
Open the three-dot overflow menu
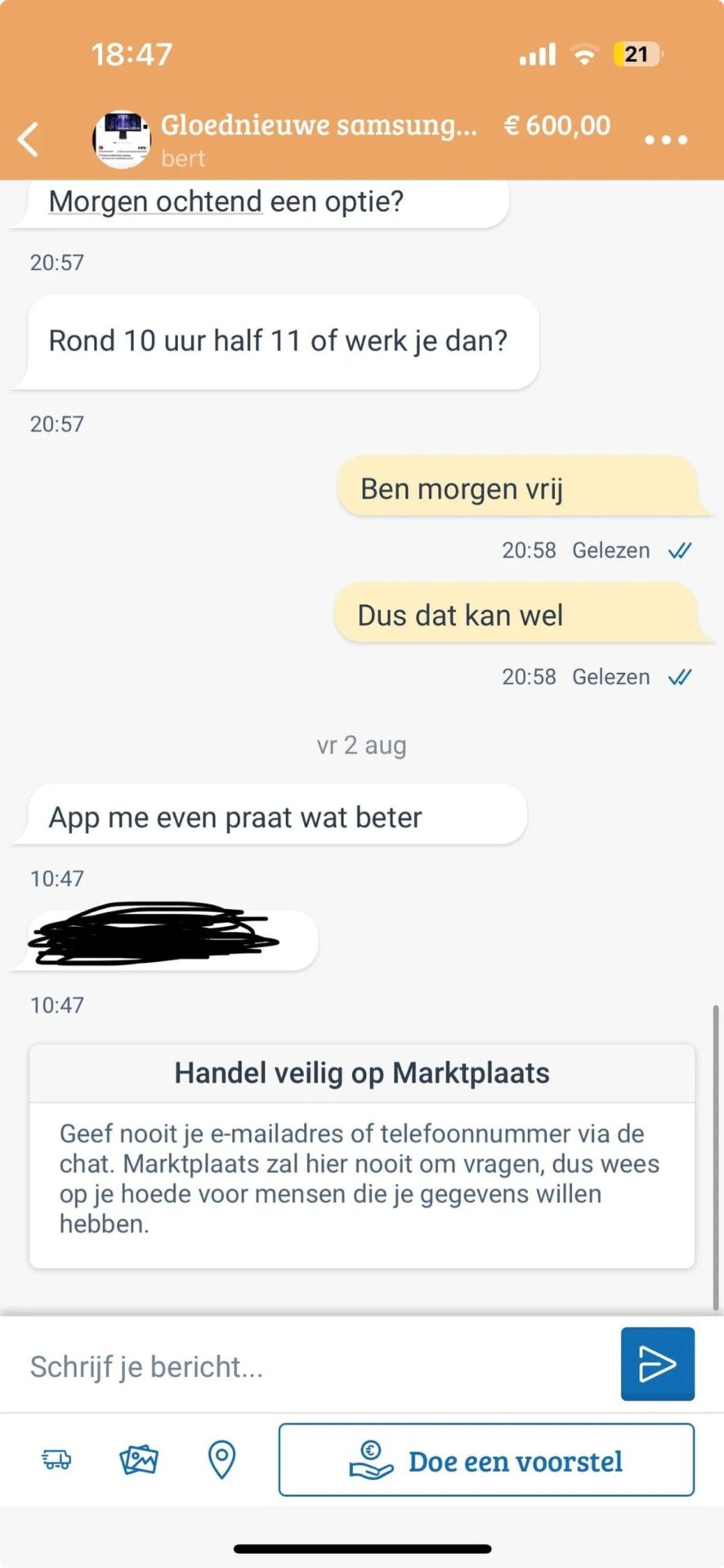tap(666, 140)
